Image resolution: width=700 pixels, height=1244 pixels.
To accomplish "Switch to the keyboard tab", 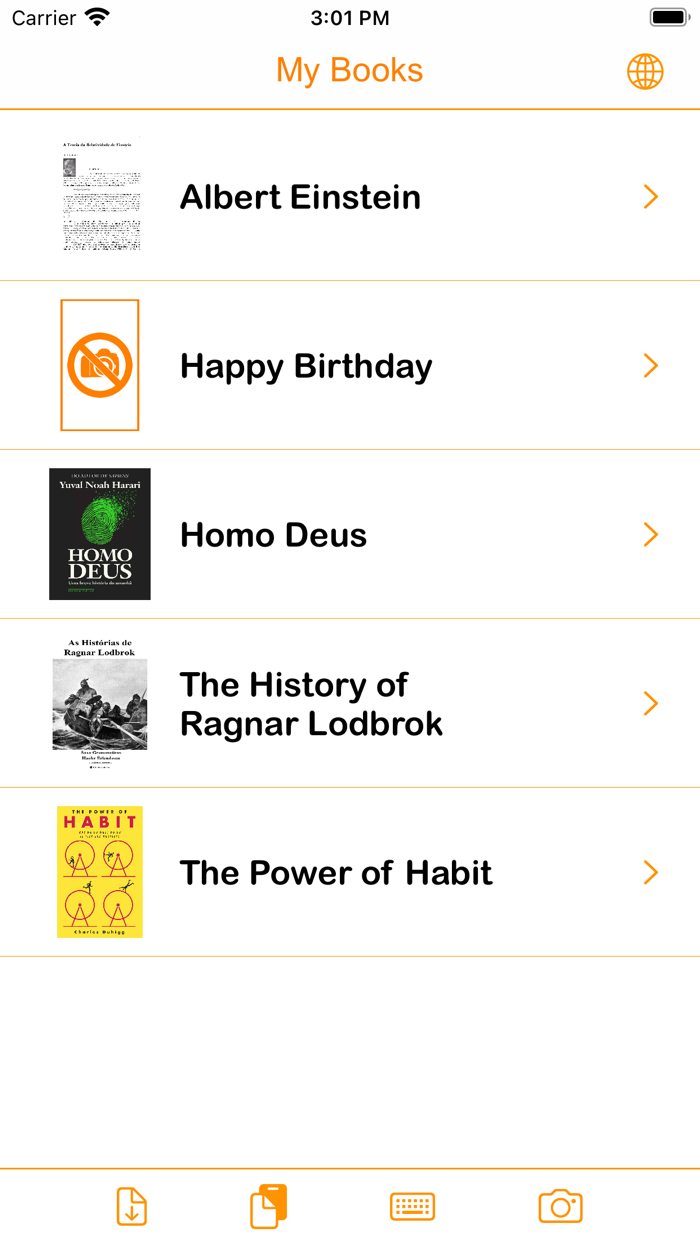I will pos(412,1206).
